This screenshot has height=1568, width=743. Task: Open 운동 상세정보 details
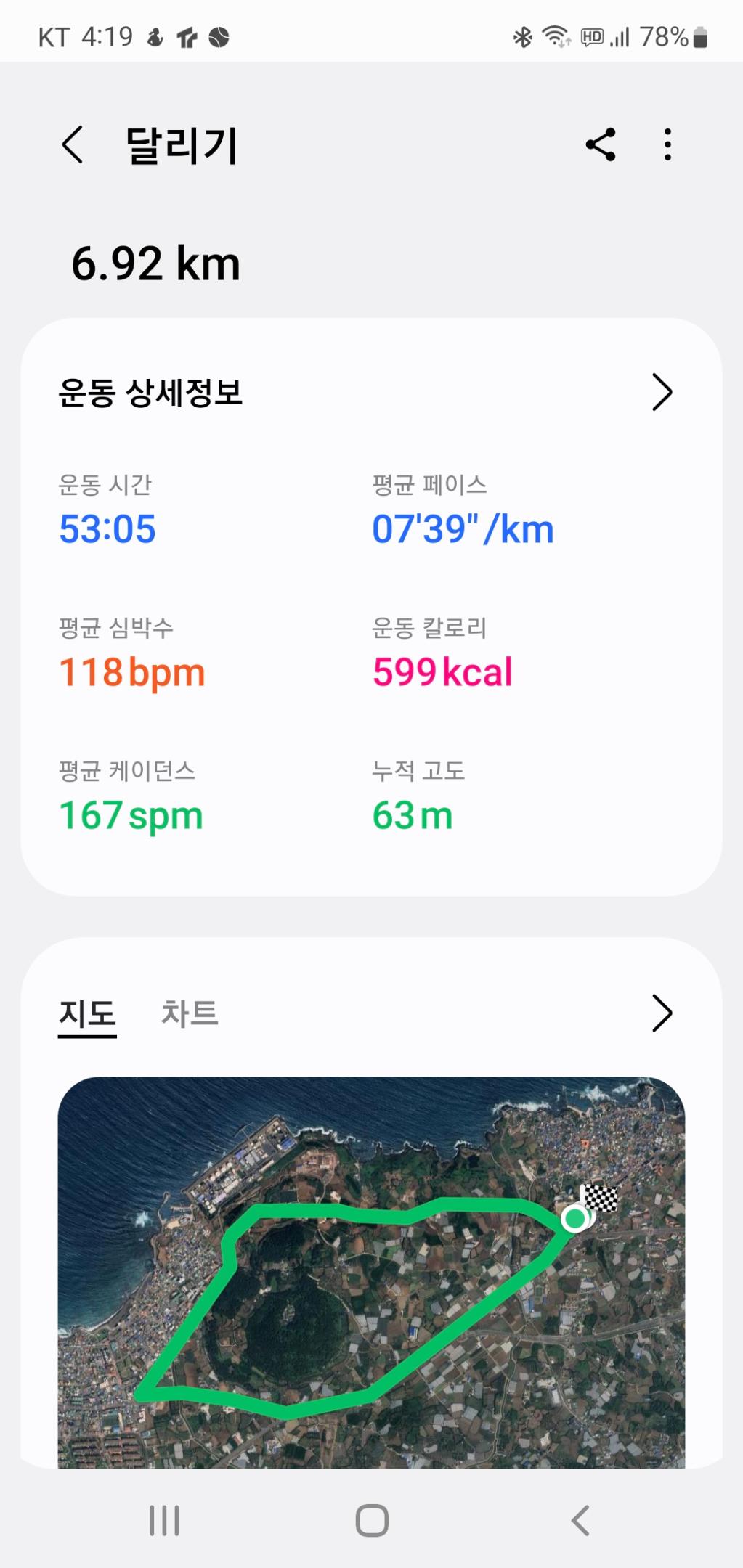click(x=662, y=393)
